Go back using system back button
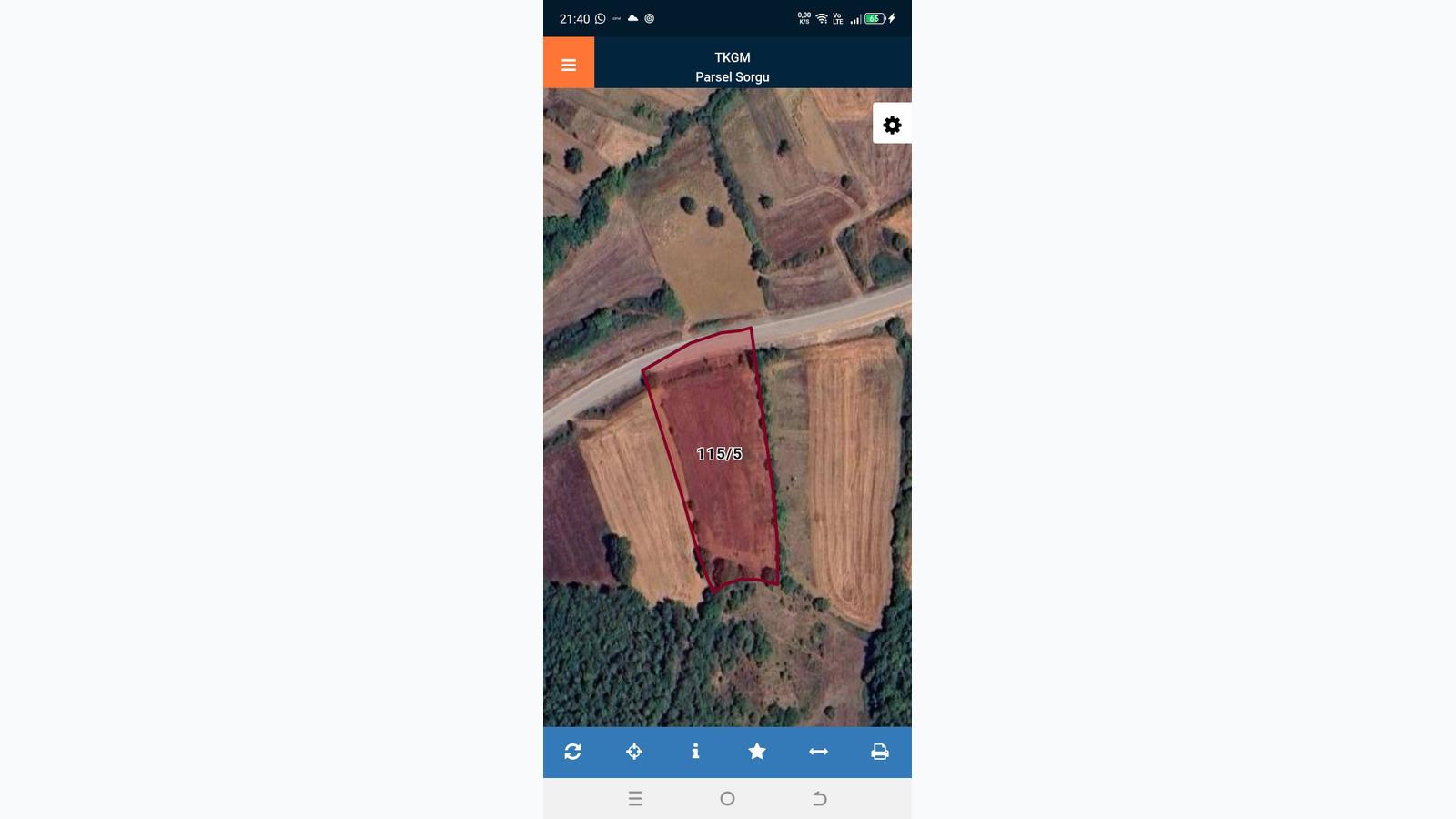 click(x=819, y=799)
